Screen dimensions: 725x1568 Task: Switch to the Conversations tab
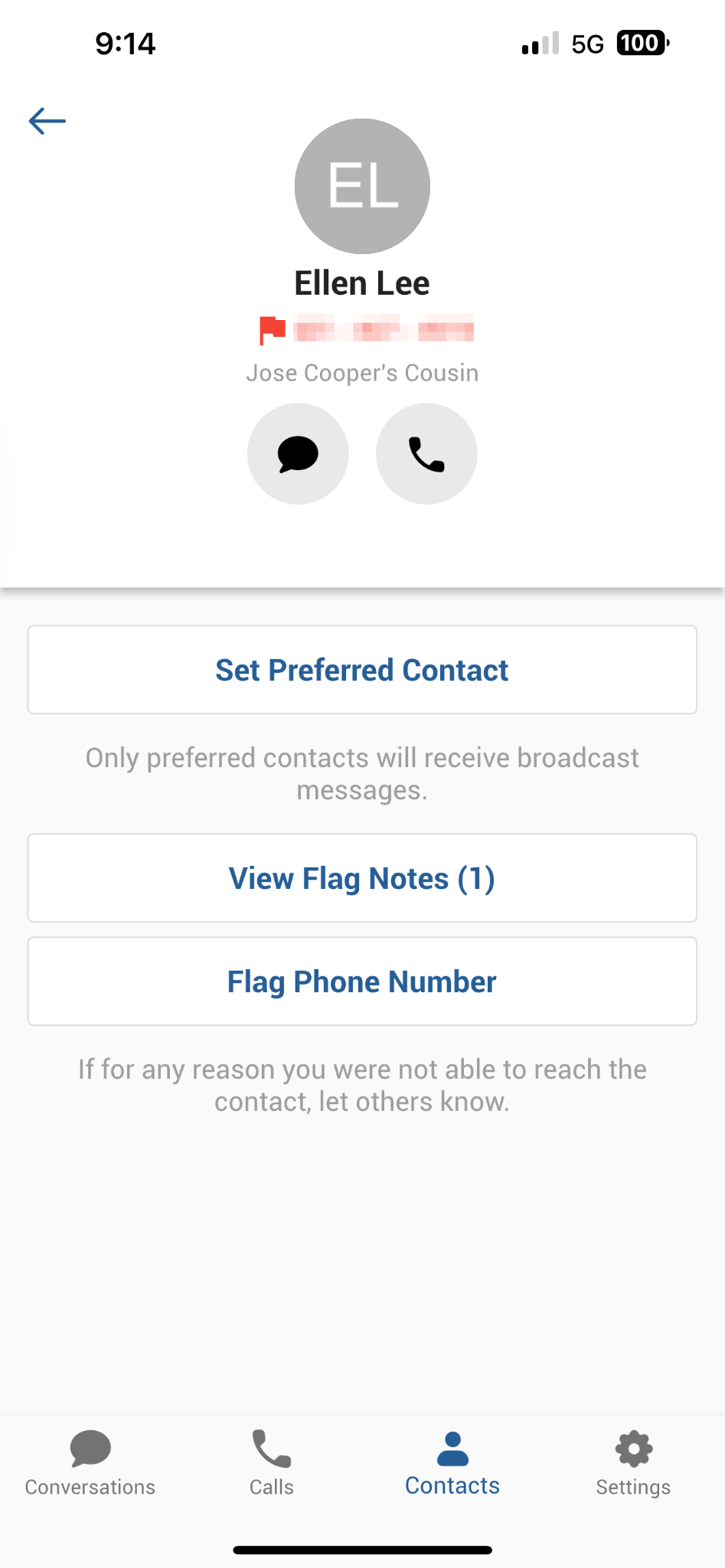(x=90, y=1463)
